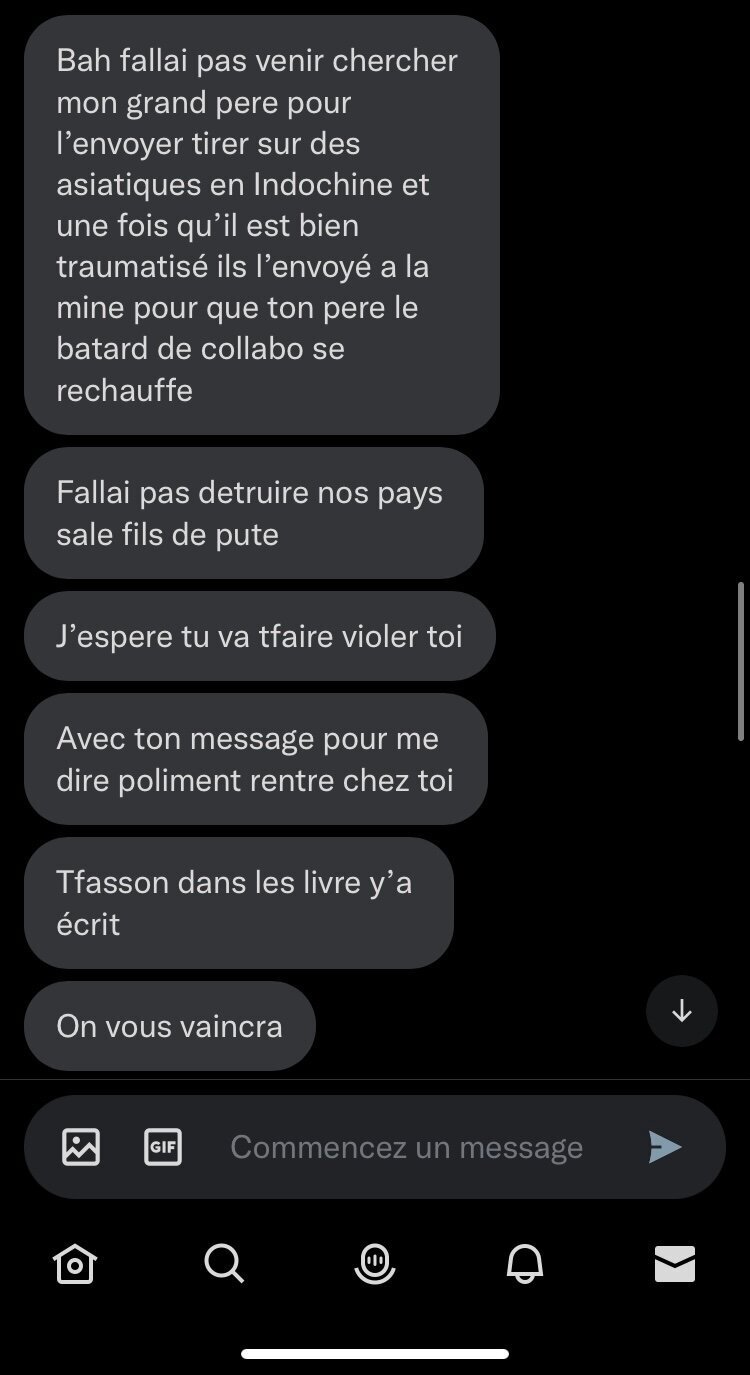Jump to latest messages with down arrow

click(682, 1011)
